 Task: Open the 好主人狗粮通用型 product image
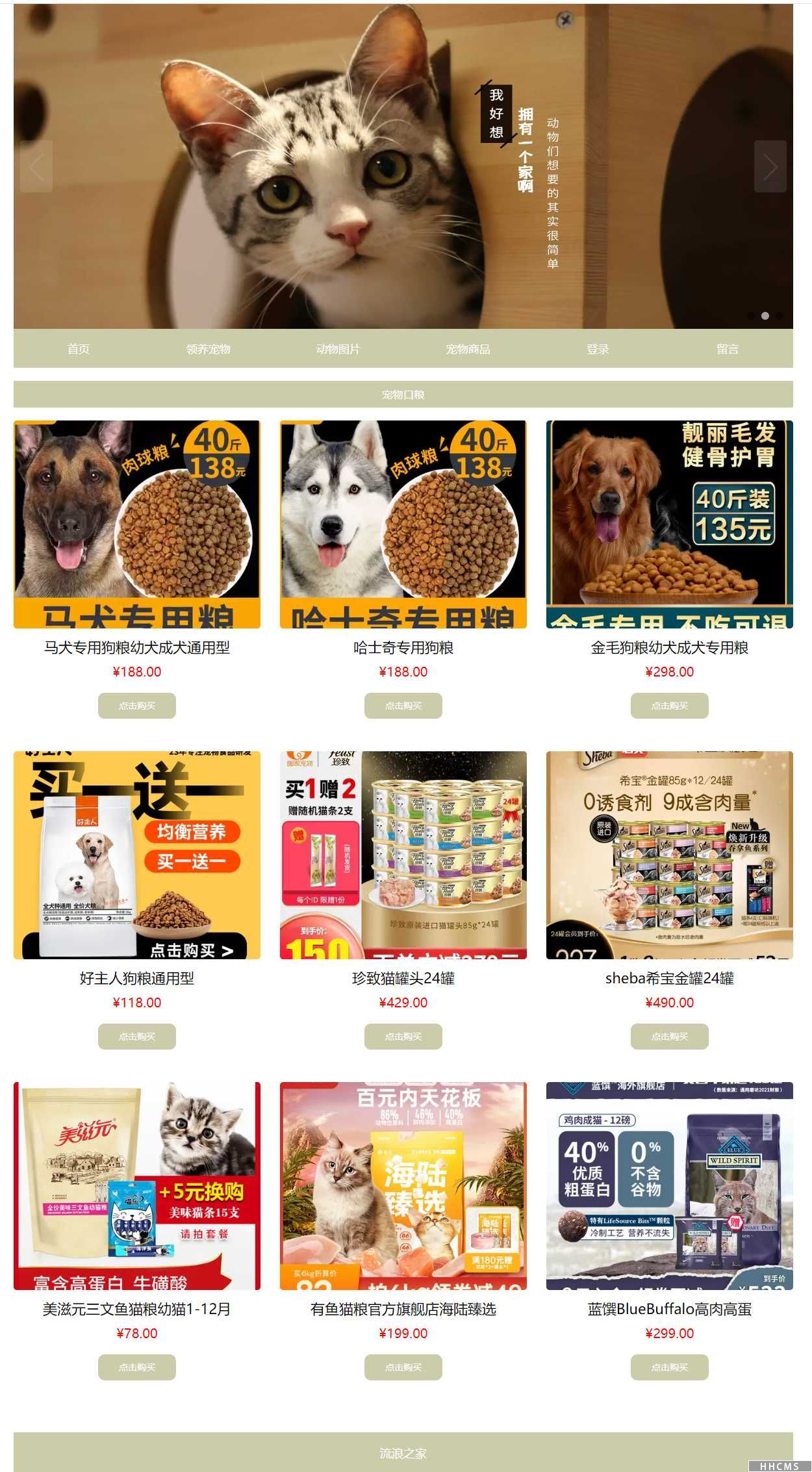pyautogui.click(x=137, y=855)
